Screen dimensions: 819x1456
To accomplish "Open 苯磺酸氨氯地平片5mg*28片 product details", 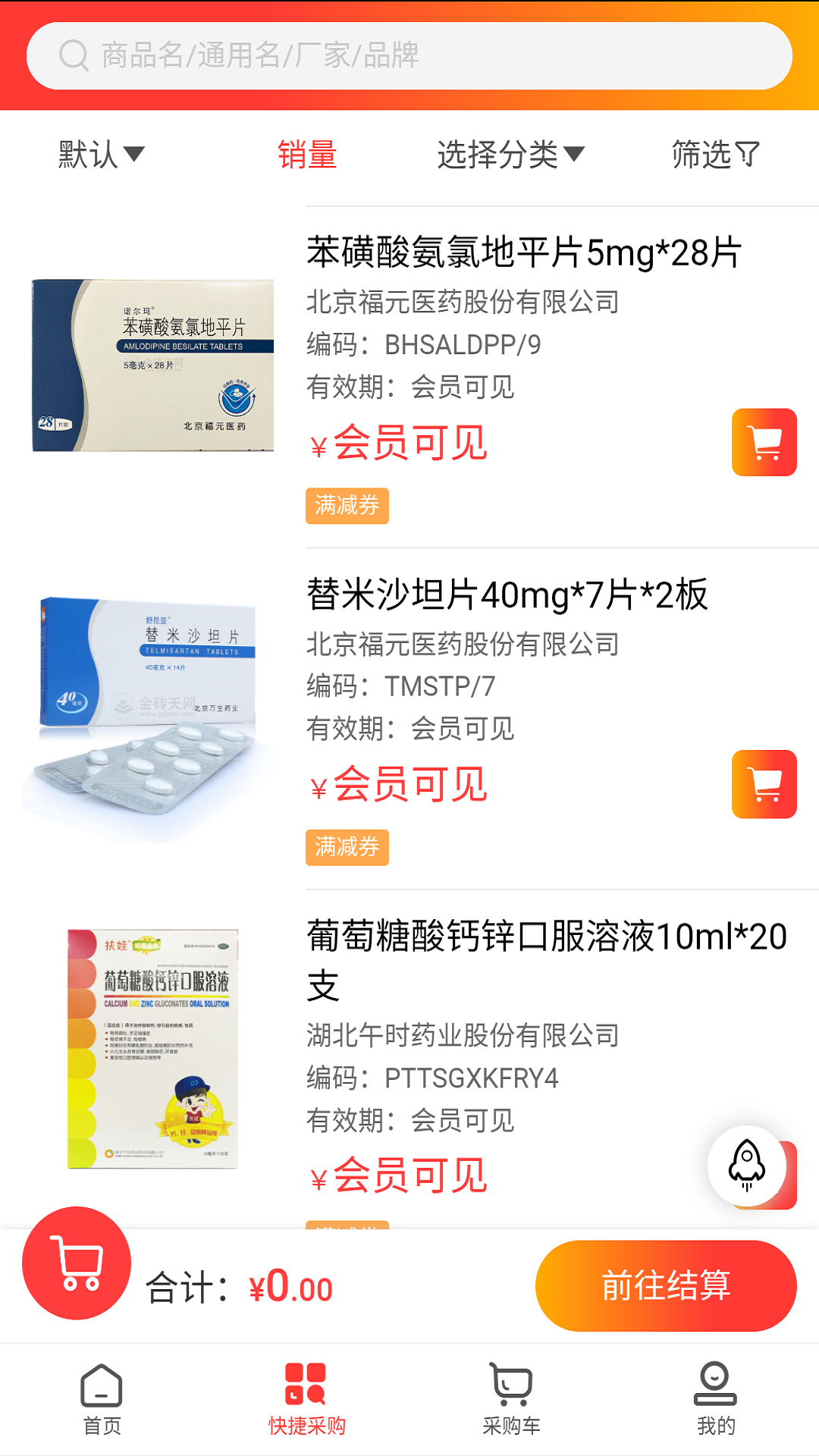I will point(523,253).
